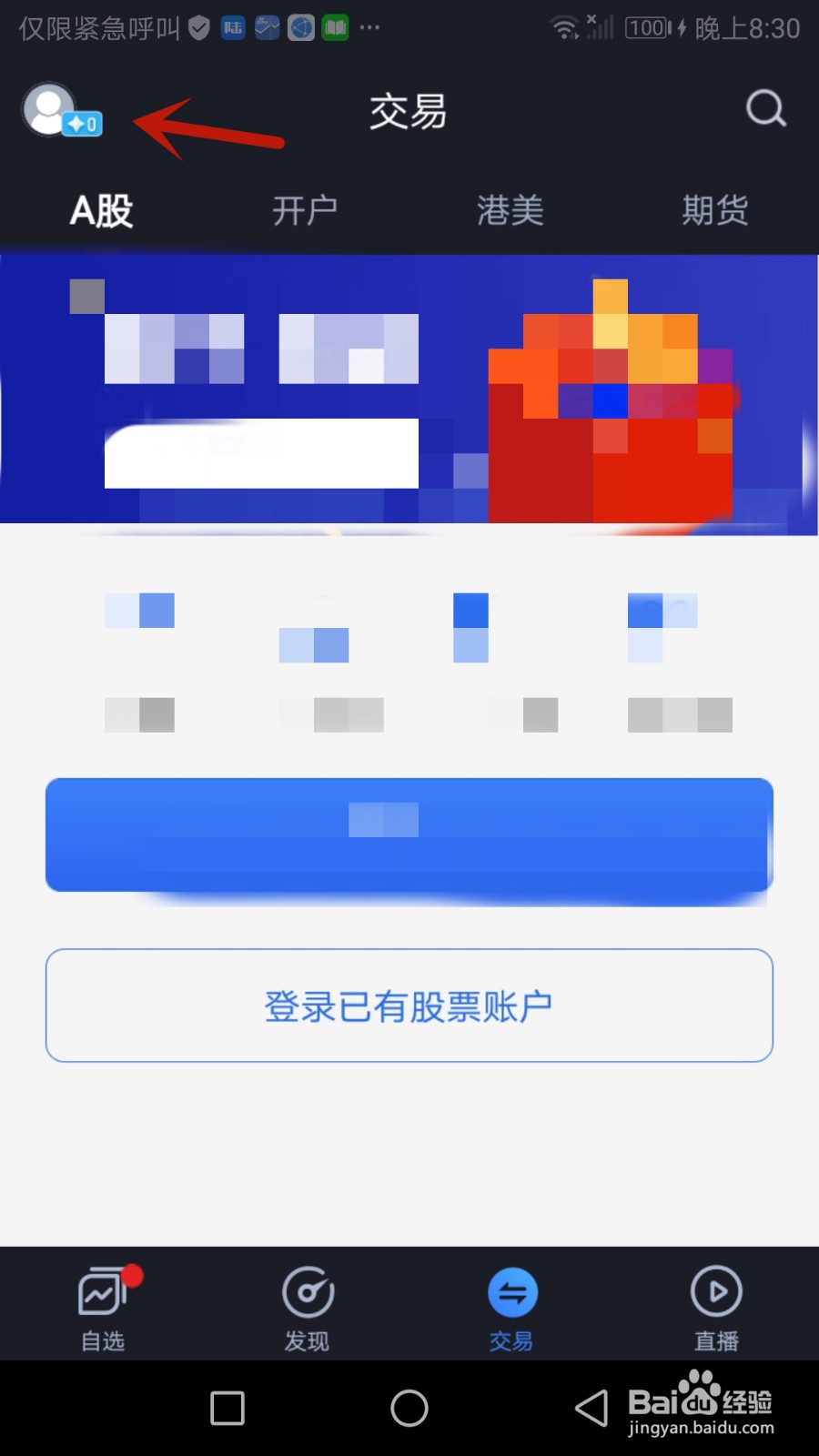Switch to the 开户 tab

[x=305, y=209]
